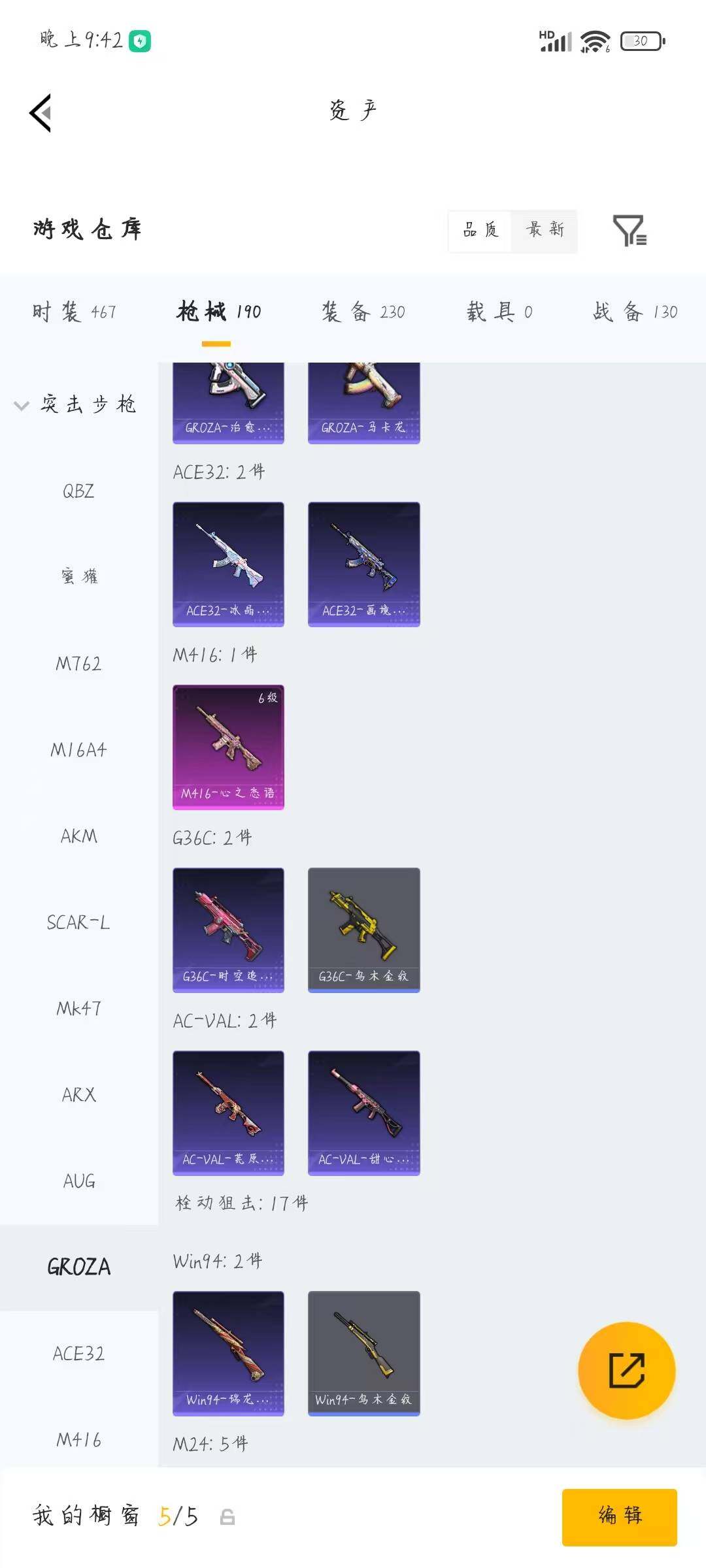The width and height of the screenshot is (706, 1568).
Task: Select AKM in the side list
Action: (78, 836)
